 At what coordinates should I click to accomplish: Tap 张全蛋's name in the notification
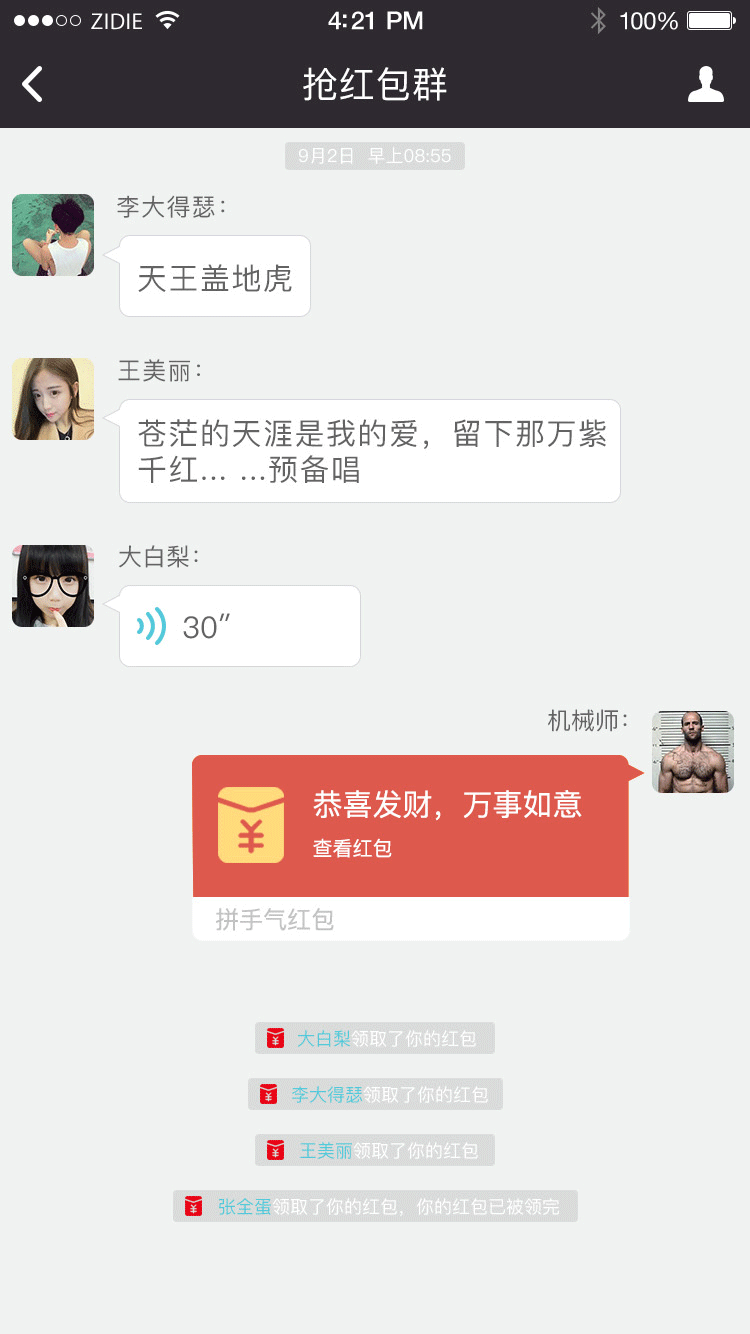click(243, 1206)
